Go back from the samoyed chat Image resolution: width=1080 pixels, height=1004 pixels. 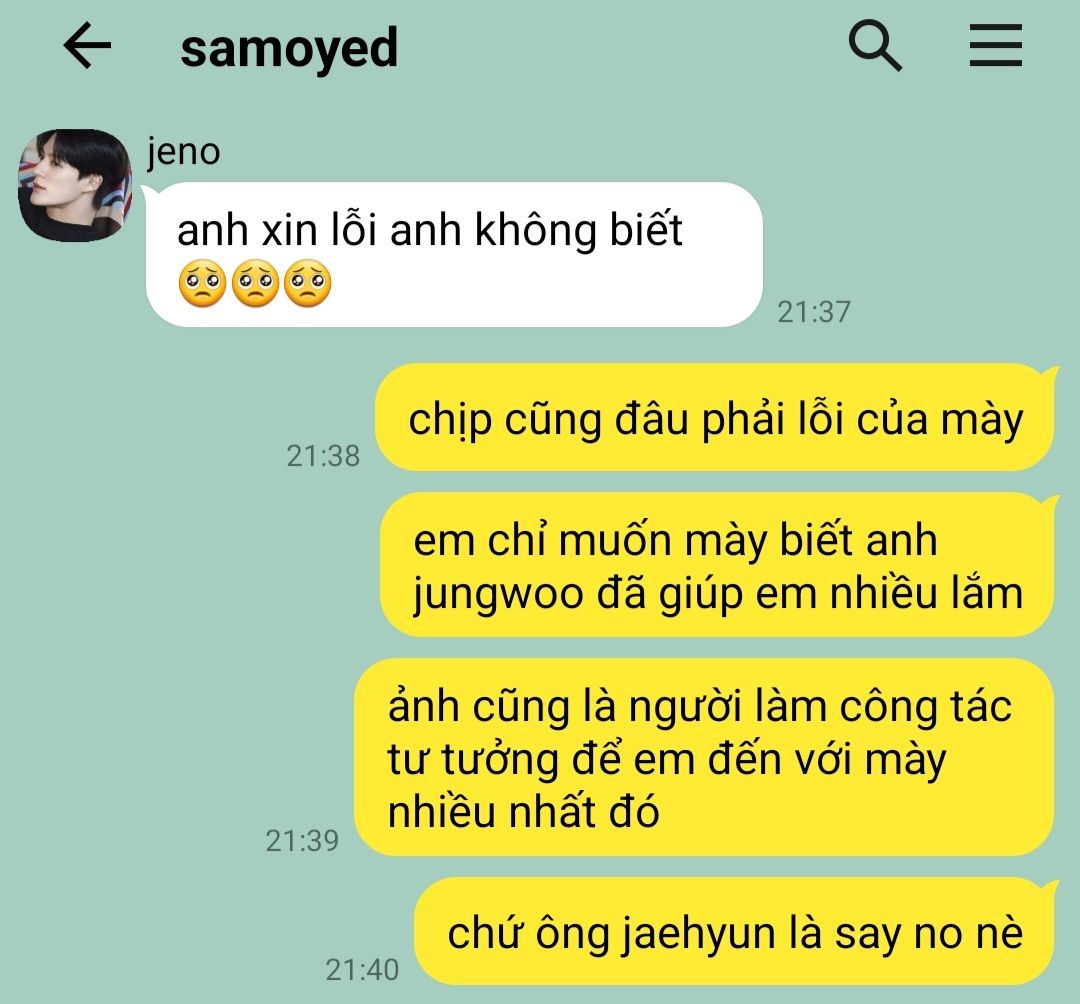tap(87, 47)
